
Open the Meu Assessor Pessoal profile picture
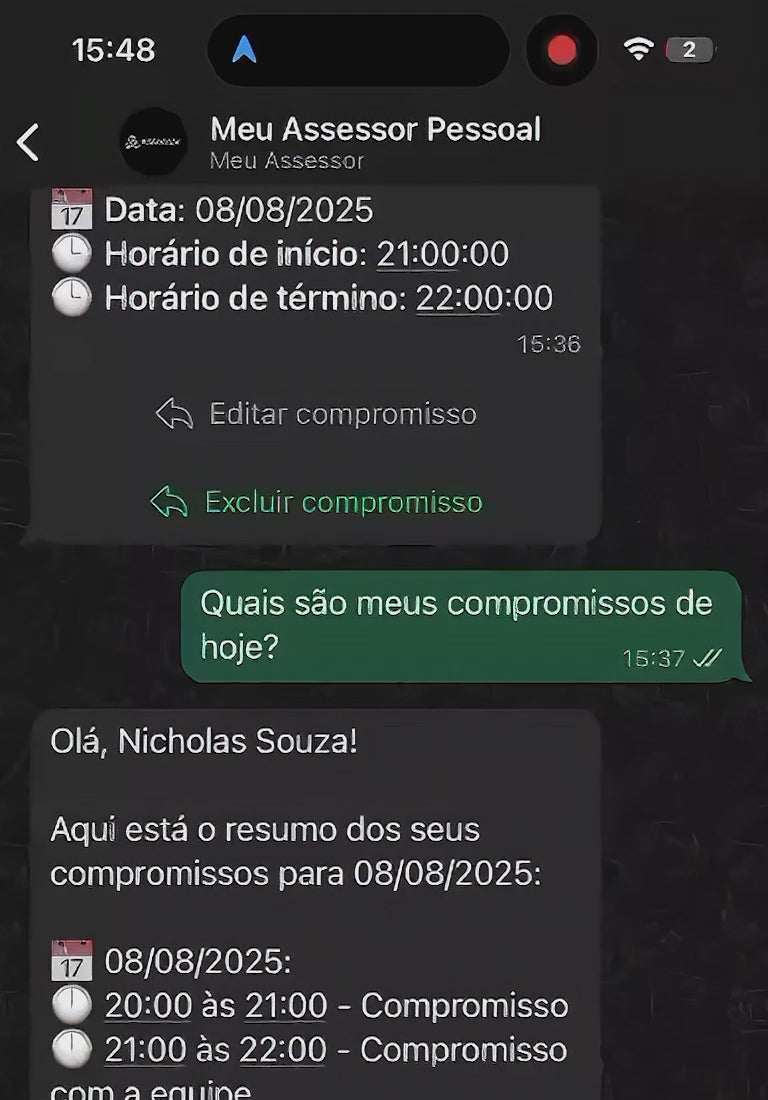[153, 142]
